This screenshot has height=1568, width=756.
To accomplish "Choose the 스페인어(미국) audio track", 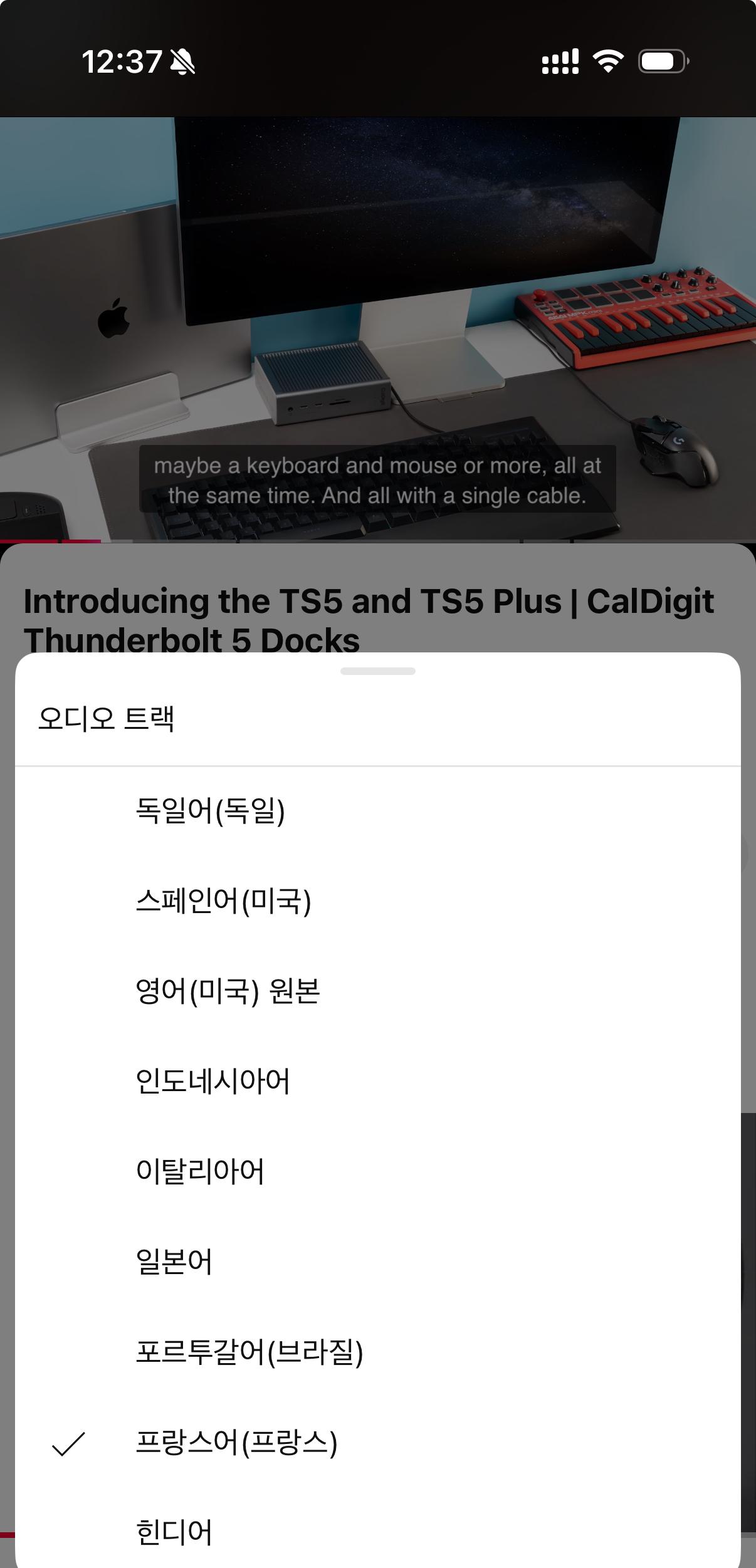I will pos(224,901).
